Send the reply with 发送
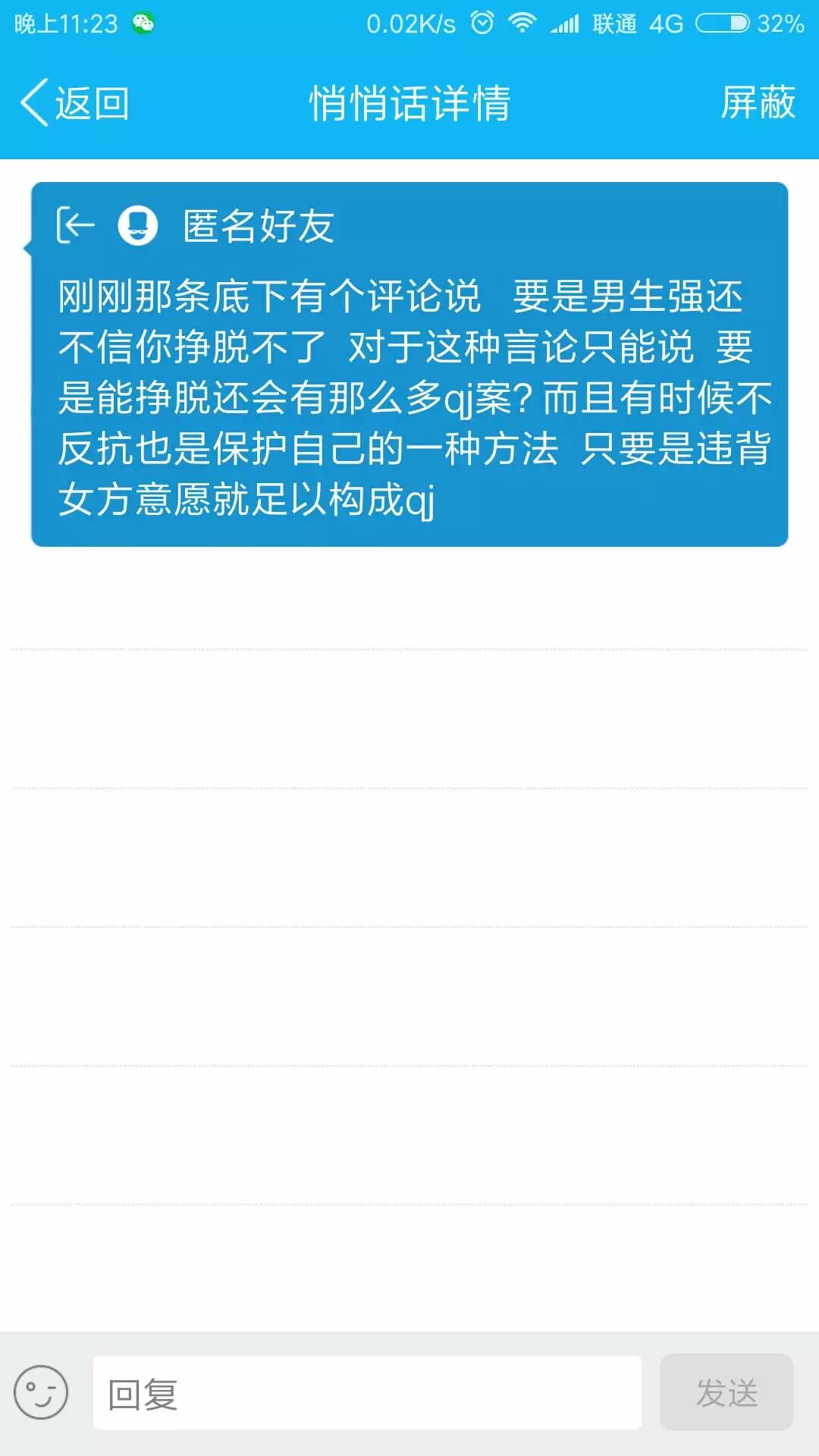This screenshot has height=1456, width=819. (x=726, y=1393)
